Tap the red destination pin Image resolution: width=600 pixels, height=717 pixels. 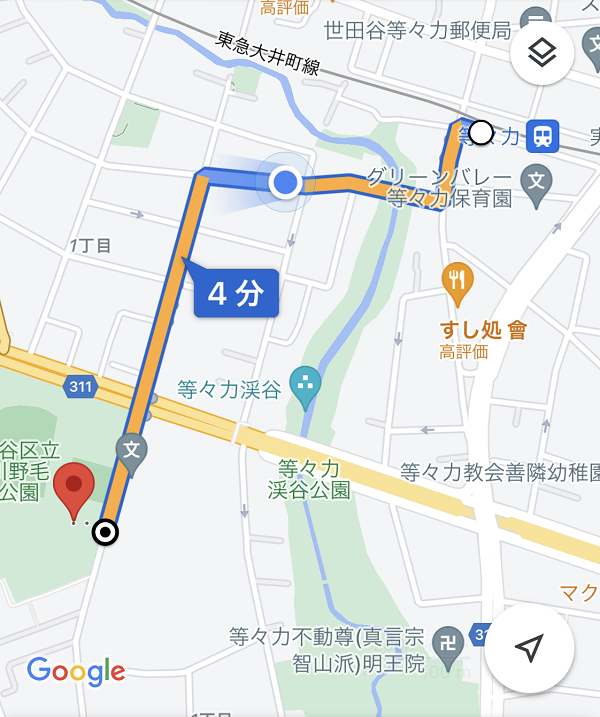coord(74,487)
